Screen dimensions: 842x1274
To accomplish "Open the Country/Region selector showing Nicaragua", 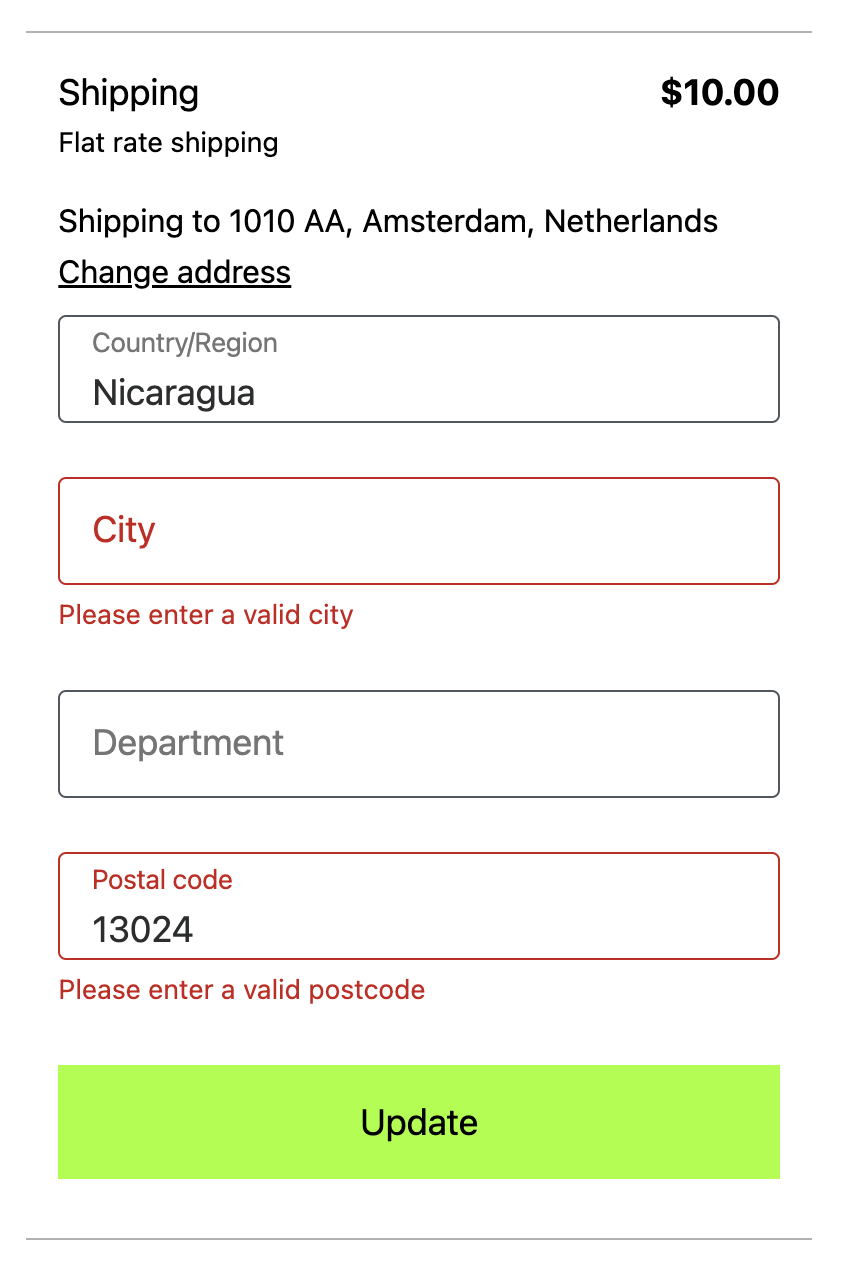I will point(419,368).
